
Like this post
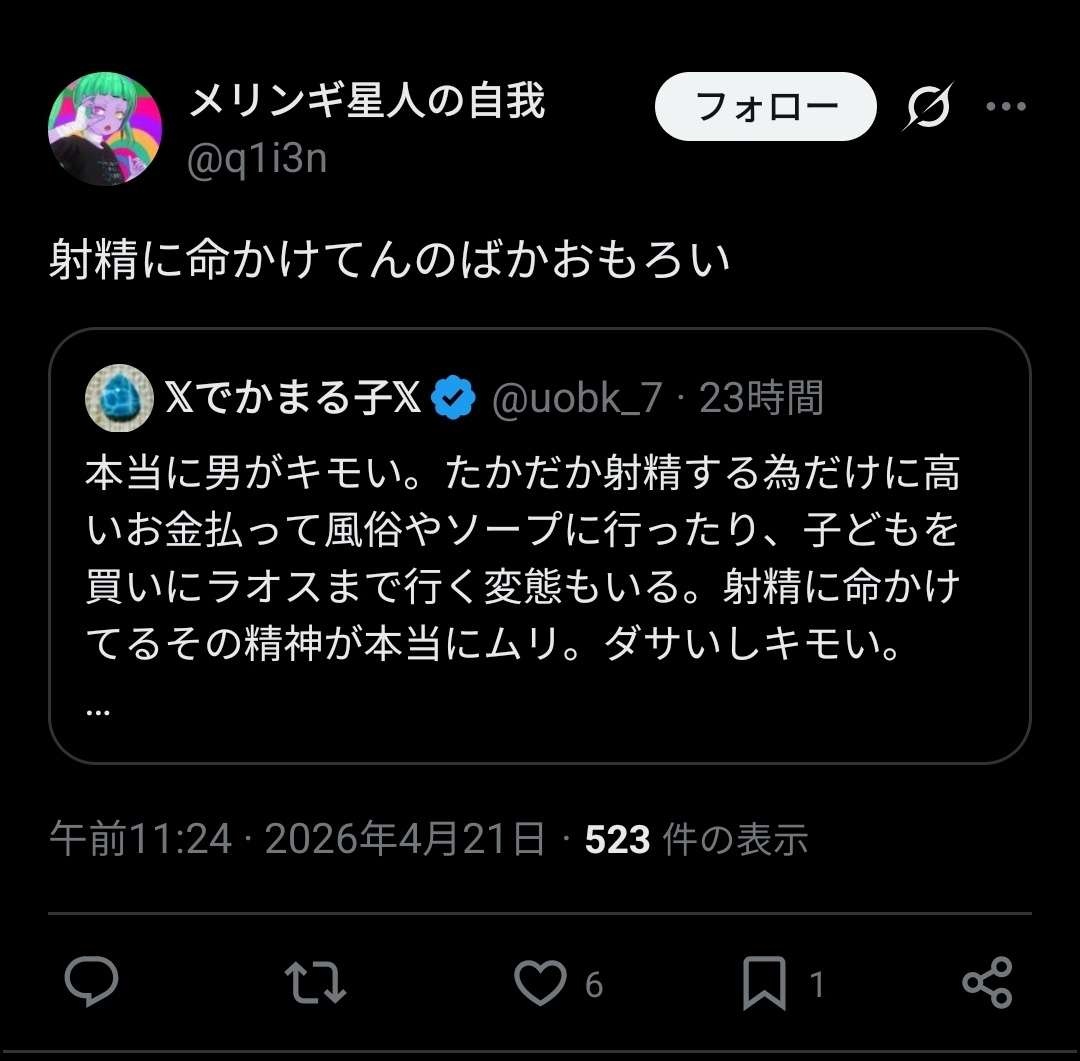(x=541, y=983)
